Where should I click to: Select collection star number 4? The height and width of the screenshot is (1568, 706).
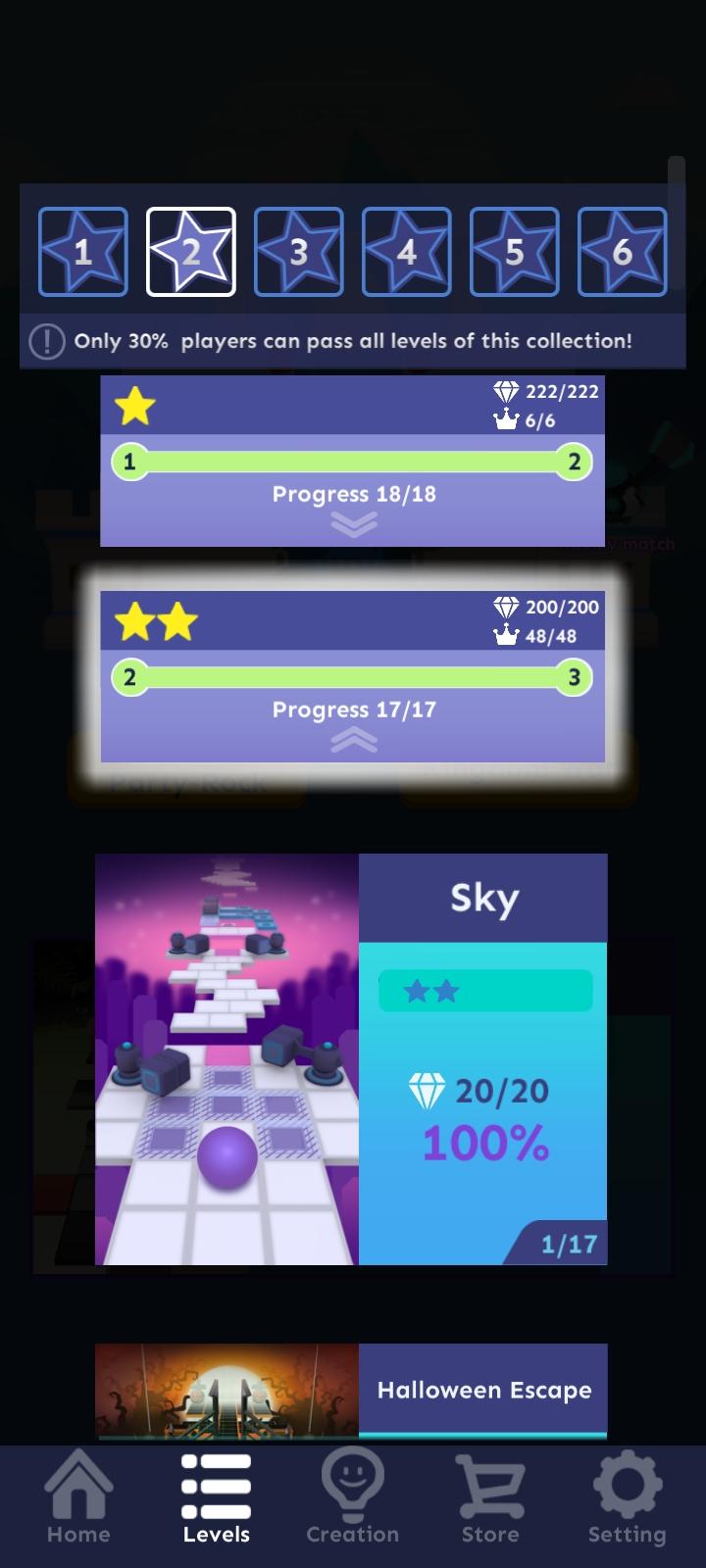pos(407,250)
